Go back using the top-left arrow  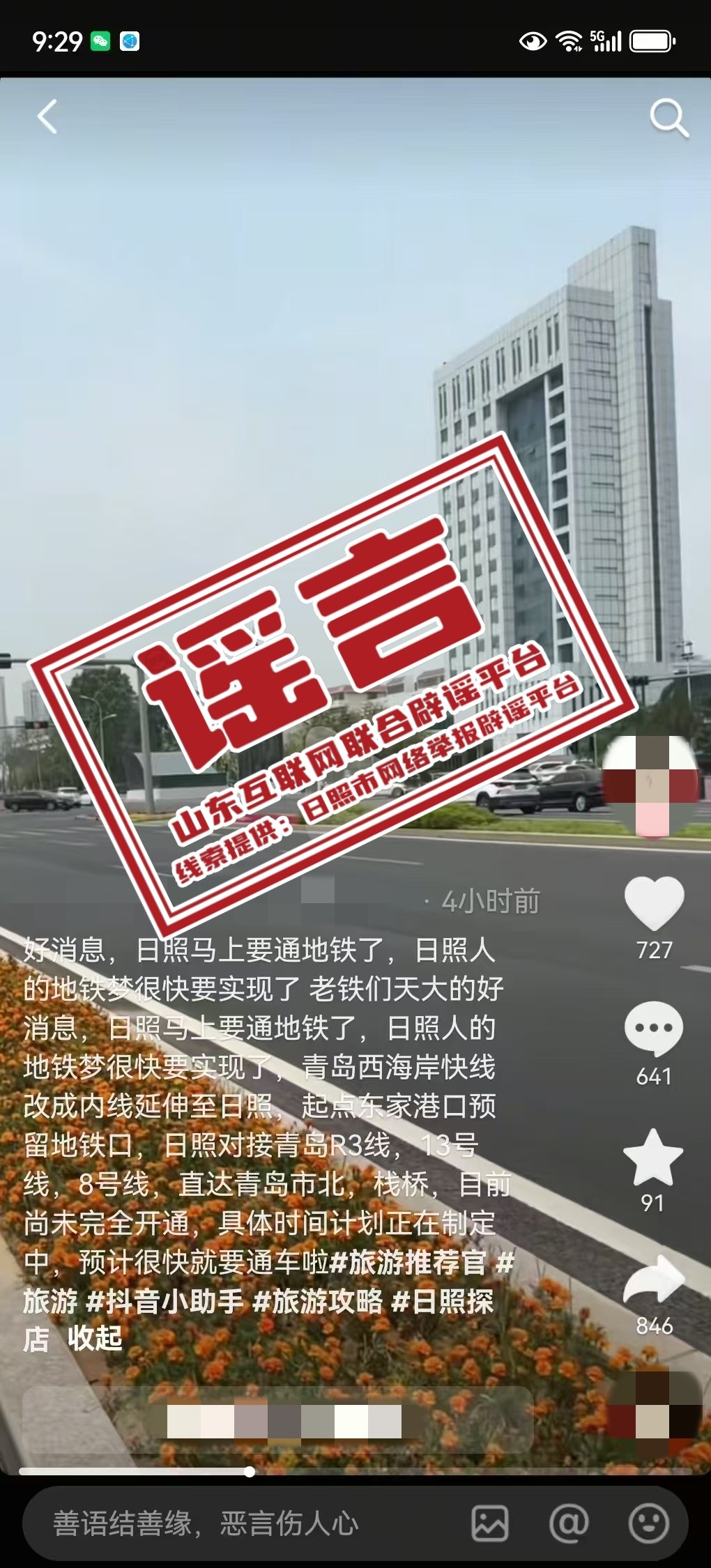[47, 116]
